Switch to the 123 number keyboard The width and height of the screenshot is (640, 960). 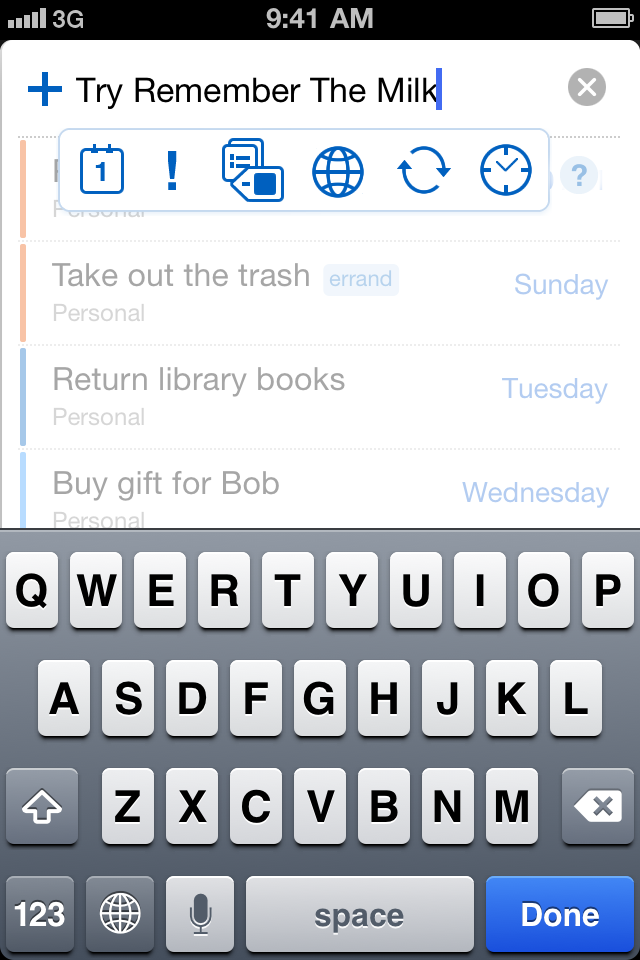(x=40, y=915)
